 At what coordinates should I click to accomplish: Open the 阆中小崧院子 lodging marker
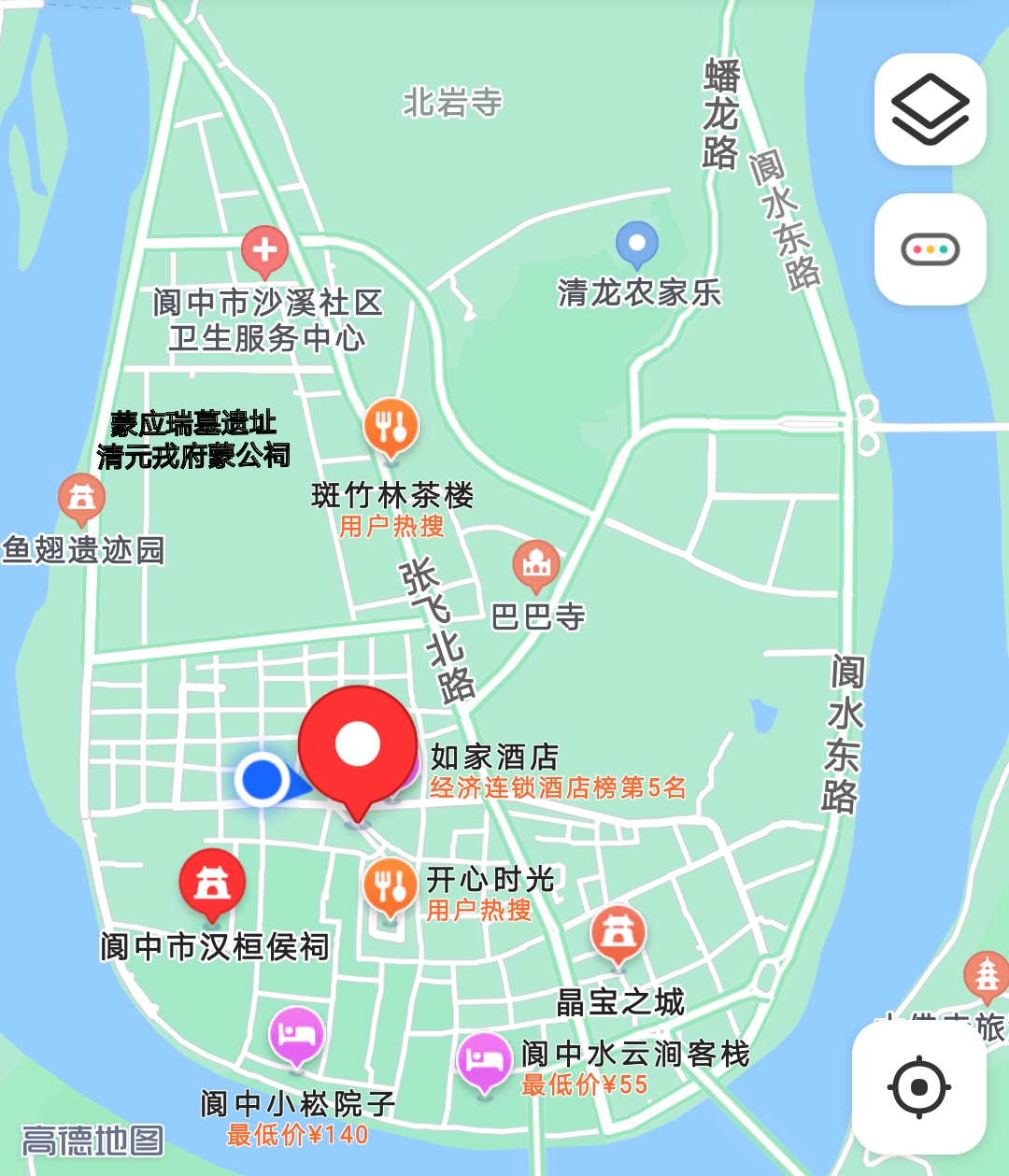296,1036
